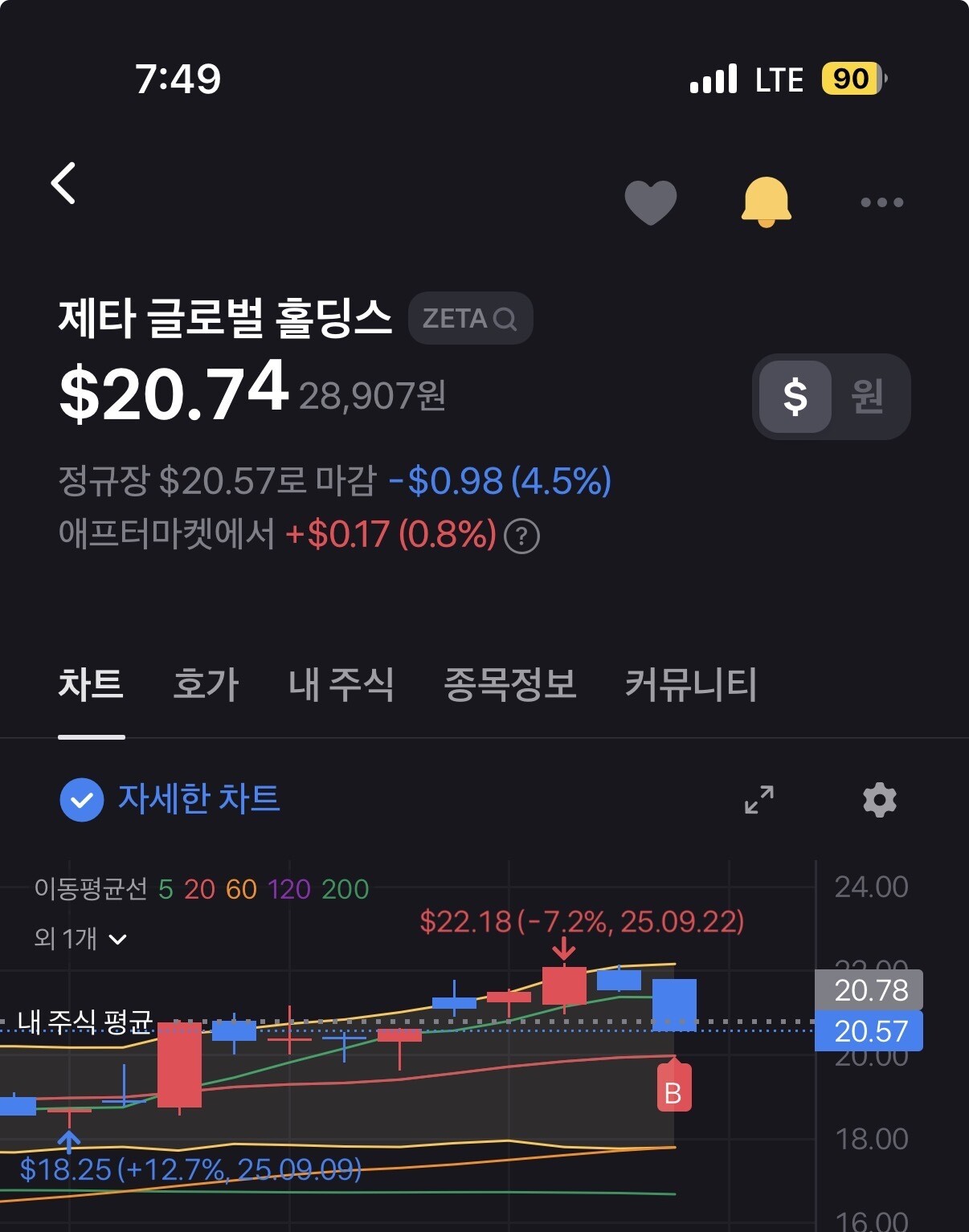
Task: Toggle the 자세한 차트 checkbox
Action: click(82, 800)
